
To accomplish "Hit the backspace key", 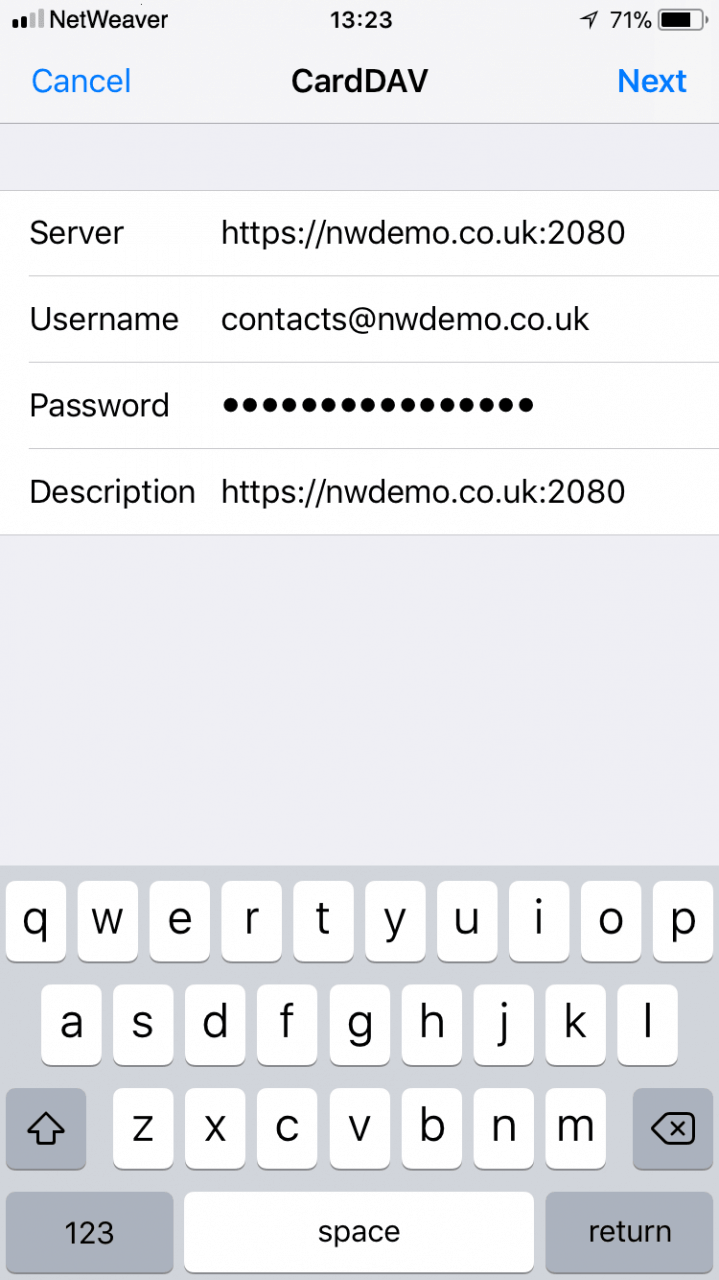I will pos(673,1129).
